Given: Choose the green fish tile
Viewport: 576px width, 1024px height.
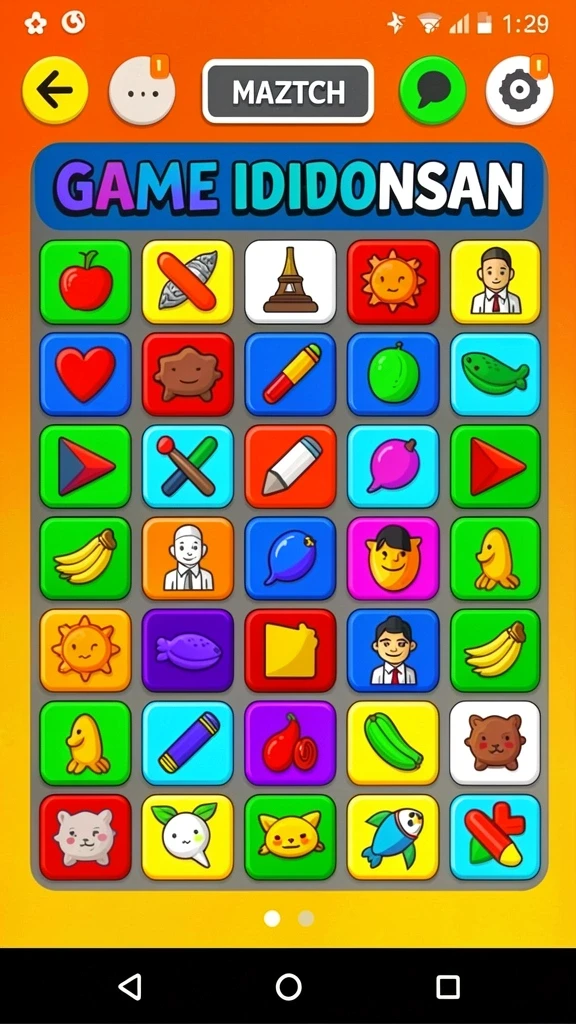Looking at the screenshot, I should (496, 374).
